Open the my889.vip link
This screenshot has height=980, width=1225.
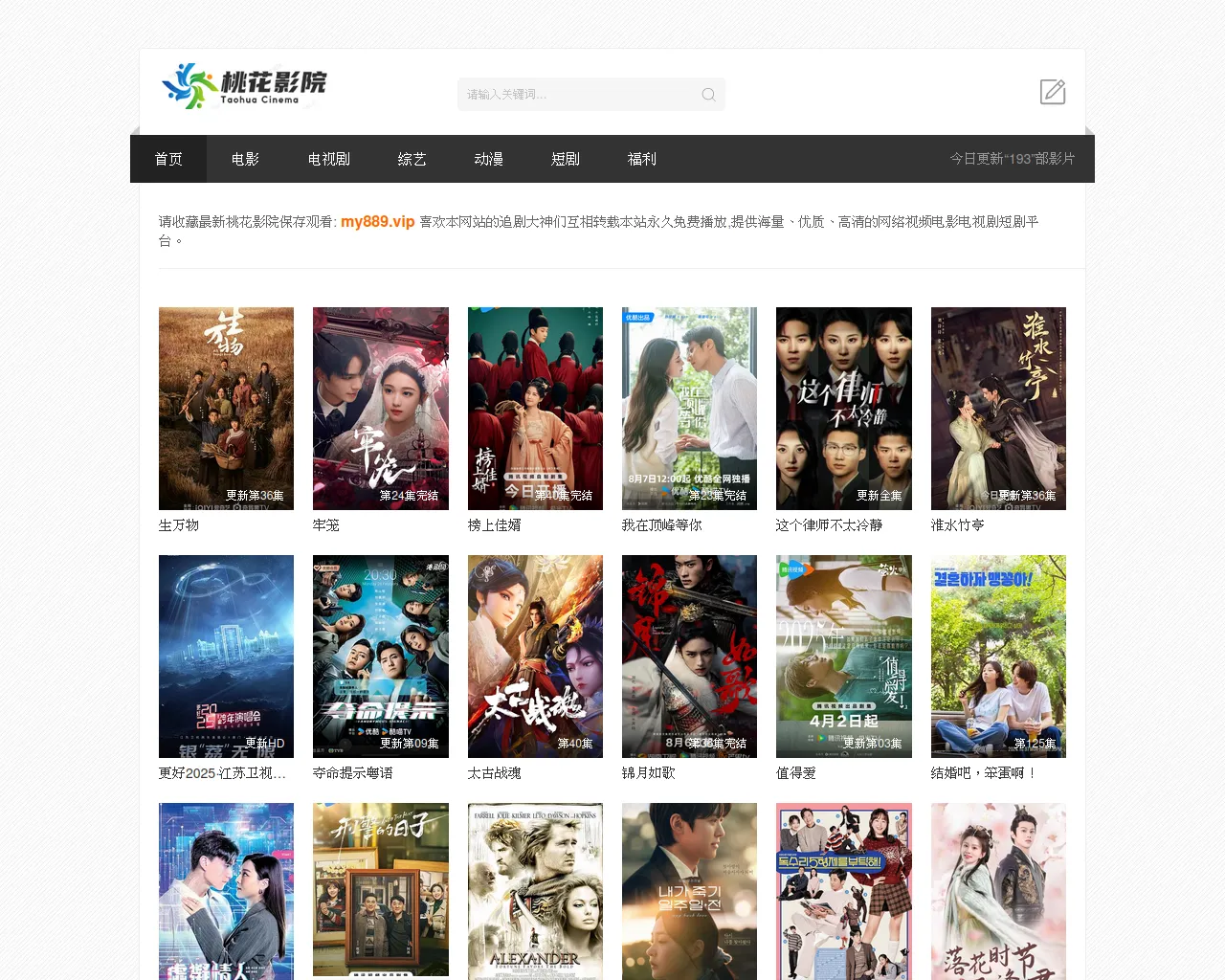377,221
